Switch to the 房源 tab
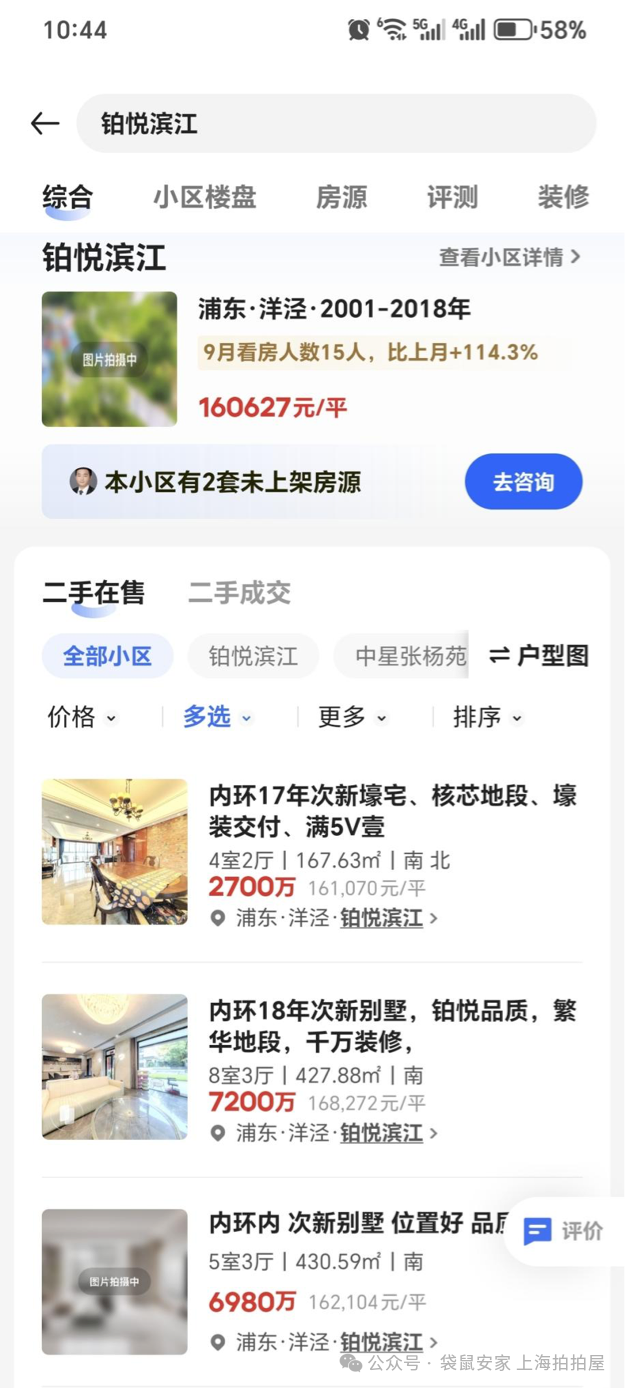This screenshot has height=1388, width=625. pos(341,197)
